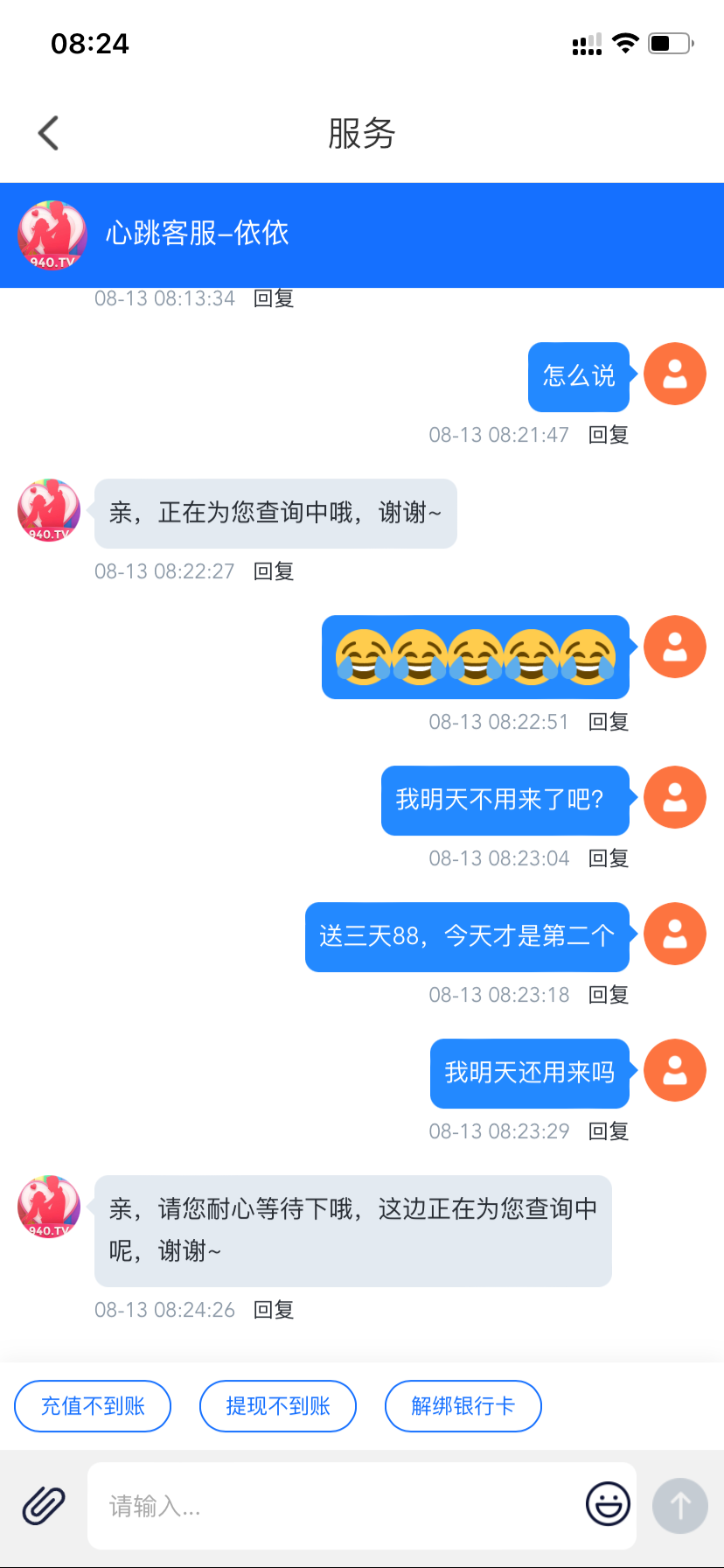Reply to 我明天不用来了吧 message
This screenshot has height=1568, width=724.
(609, 858)
